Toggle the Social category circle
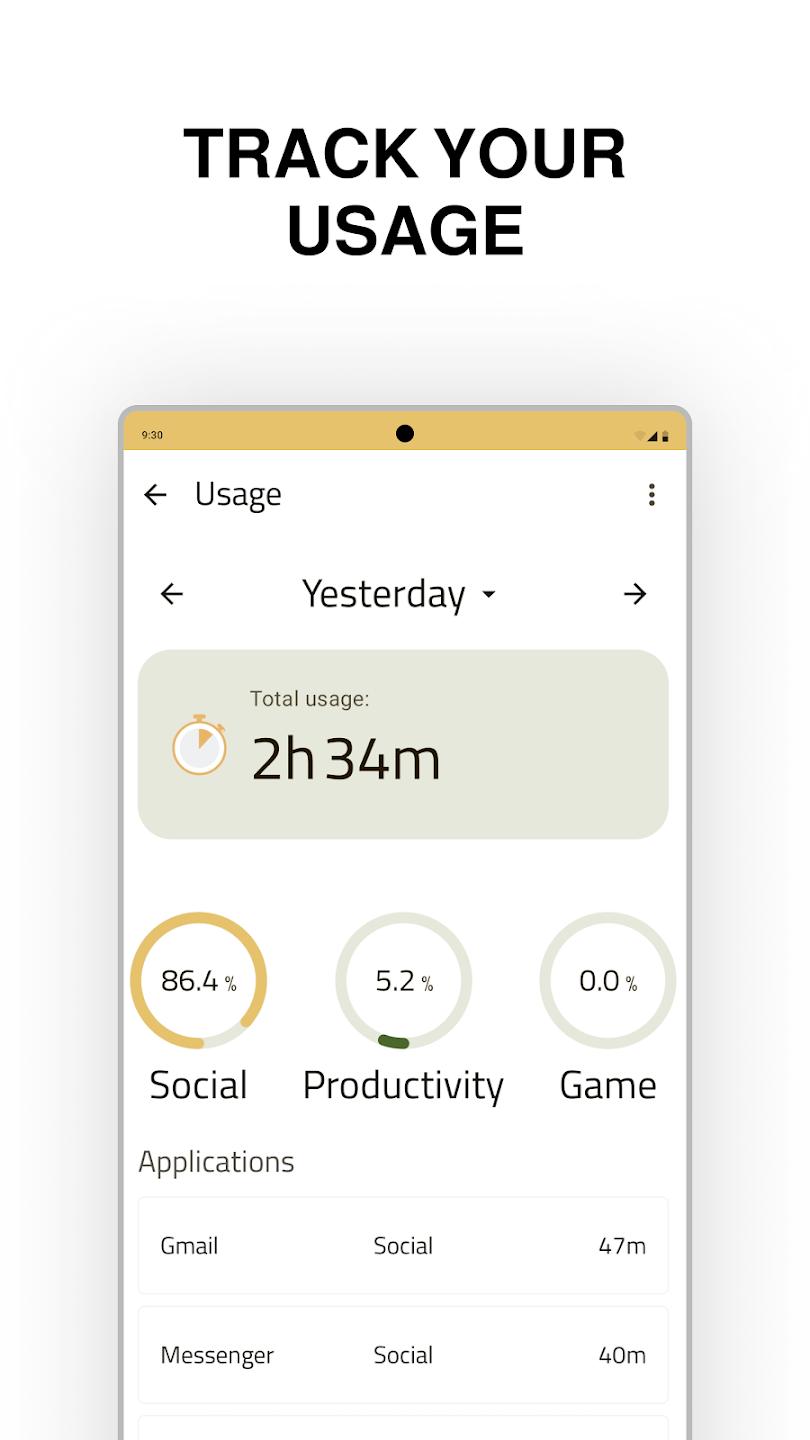 198,981
